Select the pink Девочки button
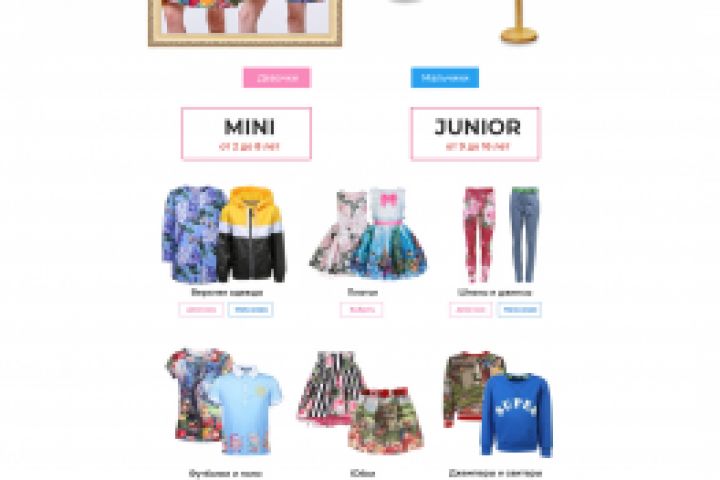This screenshot has height=480, width=720. [276, 78]
